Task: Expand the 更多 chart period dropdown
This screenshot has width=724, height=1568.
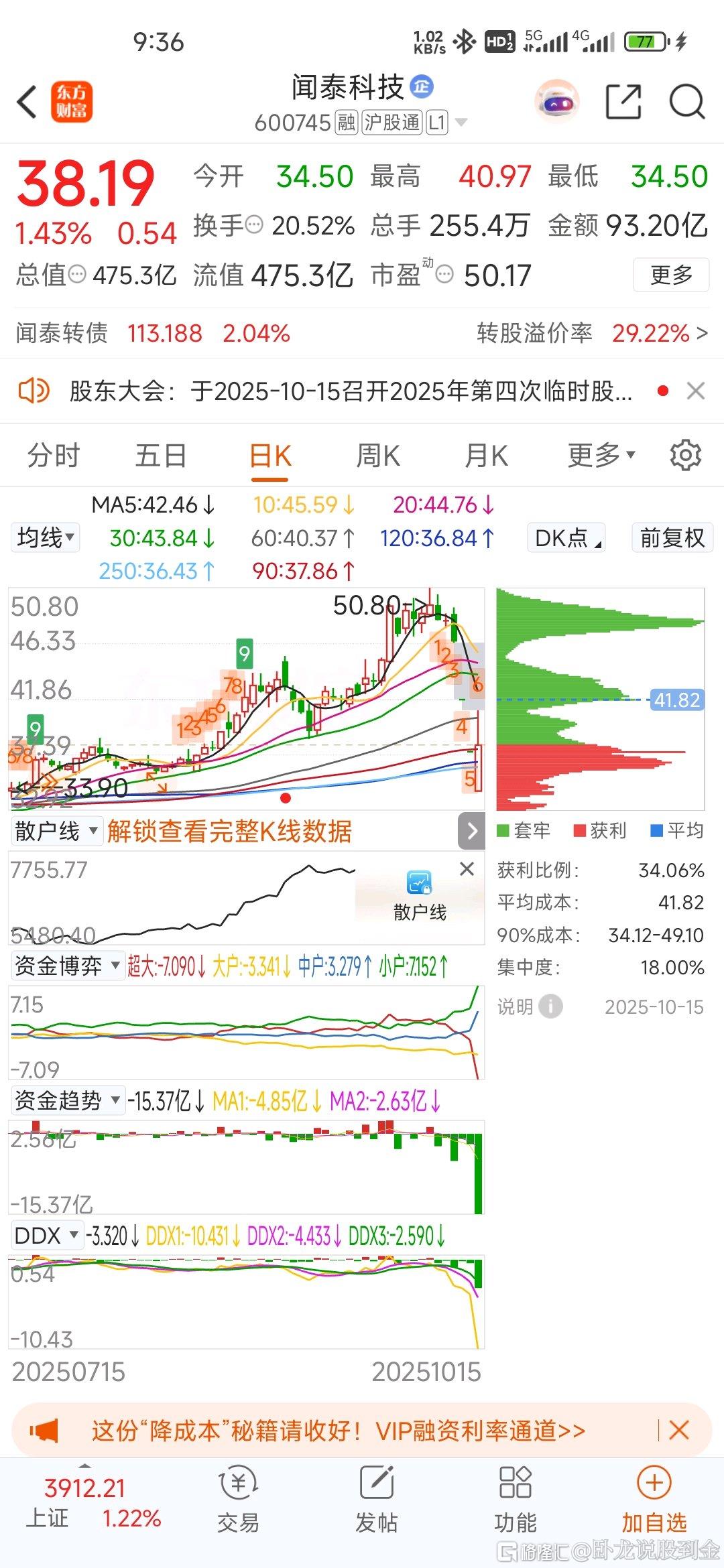Action: pyautogui.click(x=601, y=456)
